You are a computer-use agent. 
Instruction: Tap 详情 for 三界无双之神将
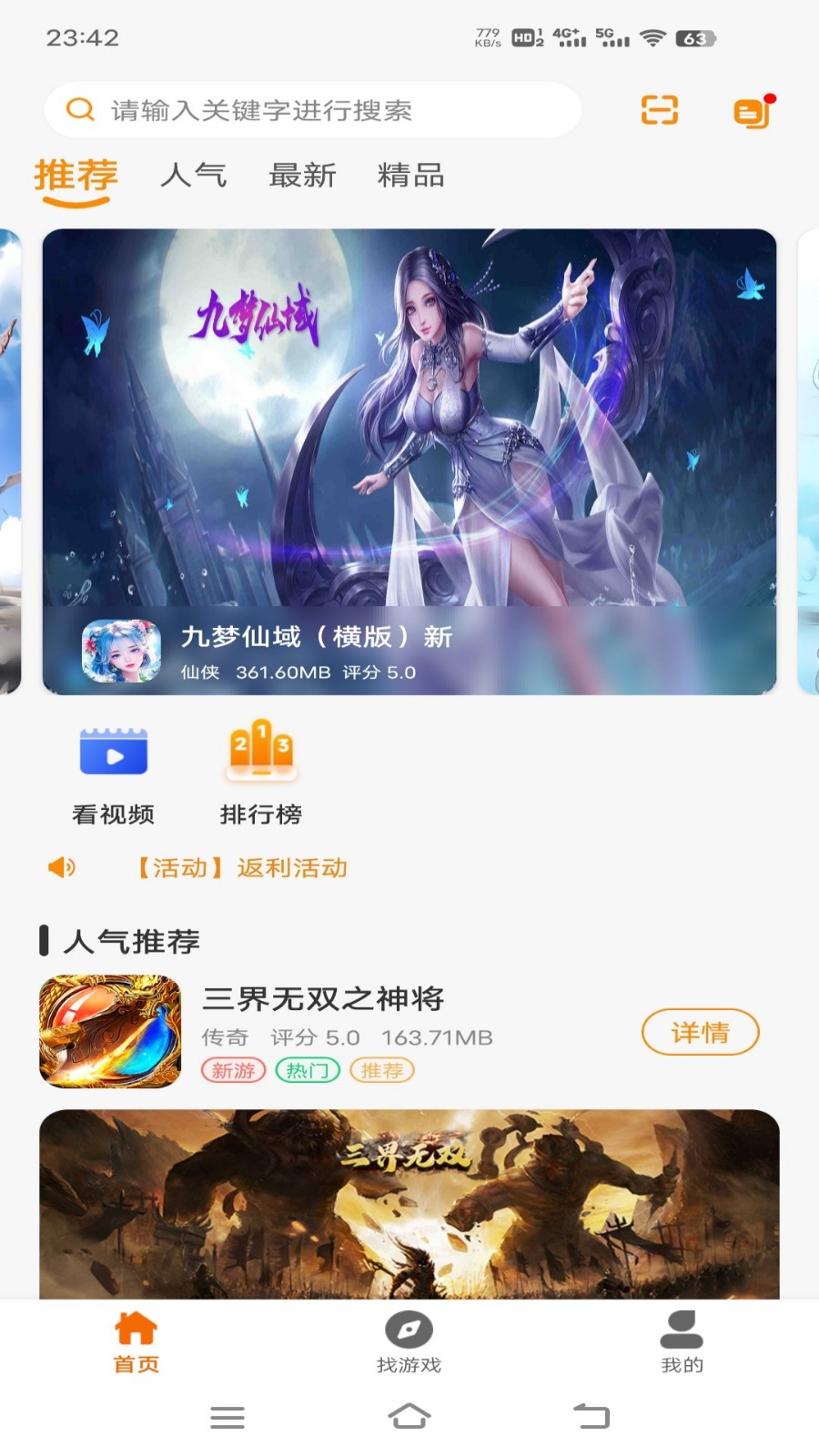700,1033
